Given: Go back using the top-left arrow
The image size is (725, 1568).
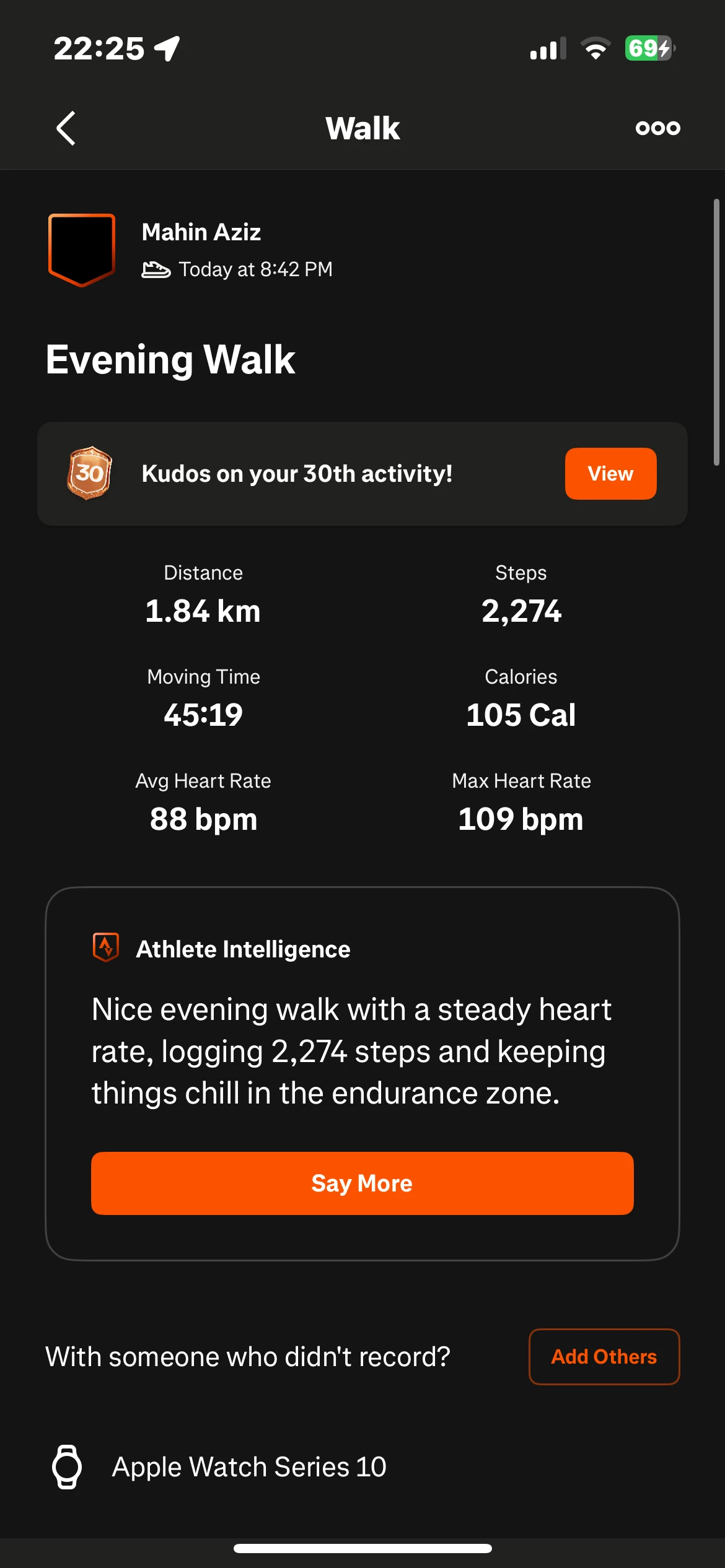Looking at the screenshot, I should (66, 128).
